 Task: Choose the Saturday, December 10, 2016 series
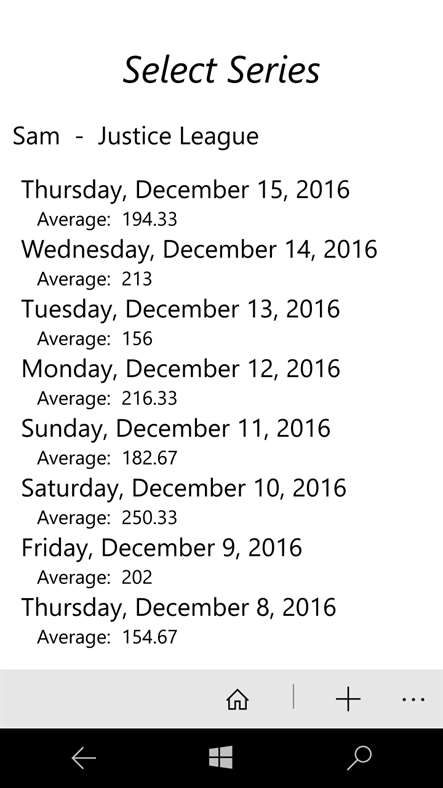tap(222, 503)
